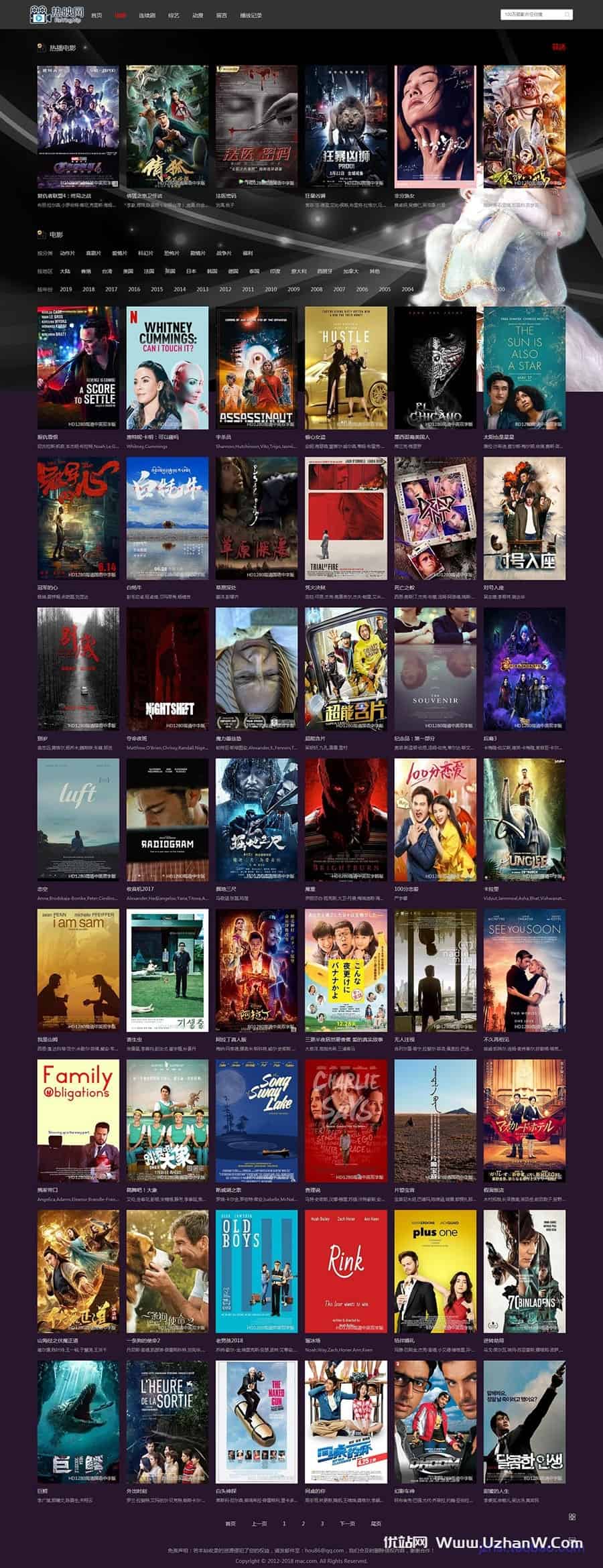This screenshot has width=603, height=1568.
Task: Open the Old Boys movie card
Action: [257, 1271]
